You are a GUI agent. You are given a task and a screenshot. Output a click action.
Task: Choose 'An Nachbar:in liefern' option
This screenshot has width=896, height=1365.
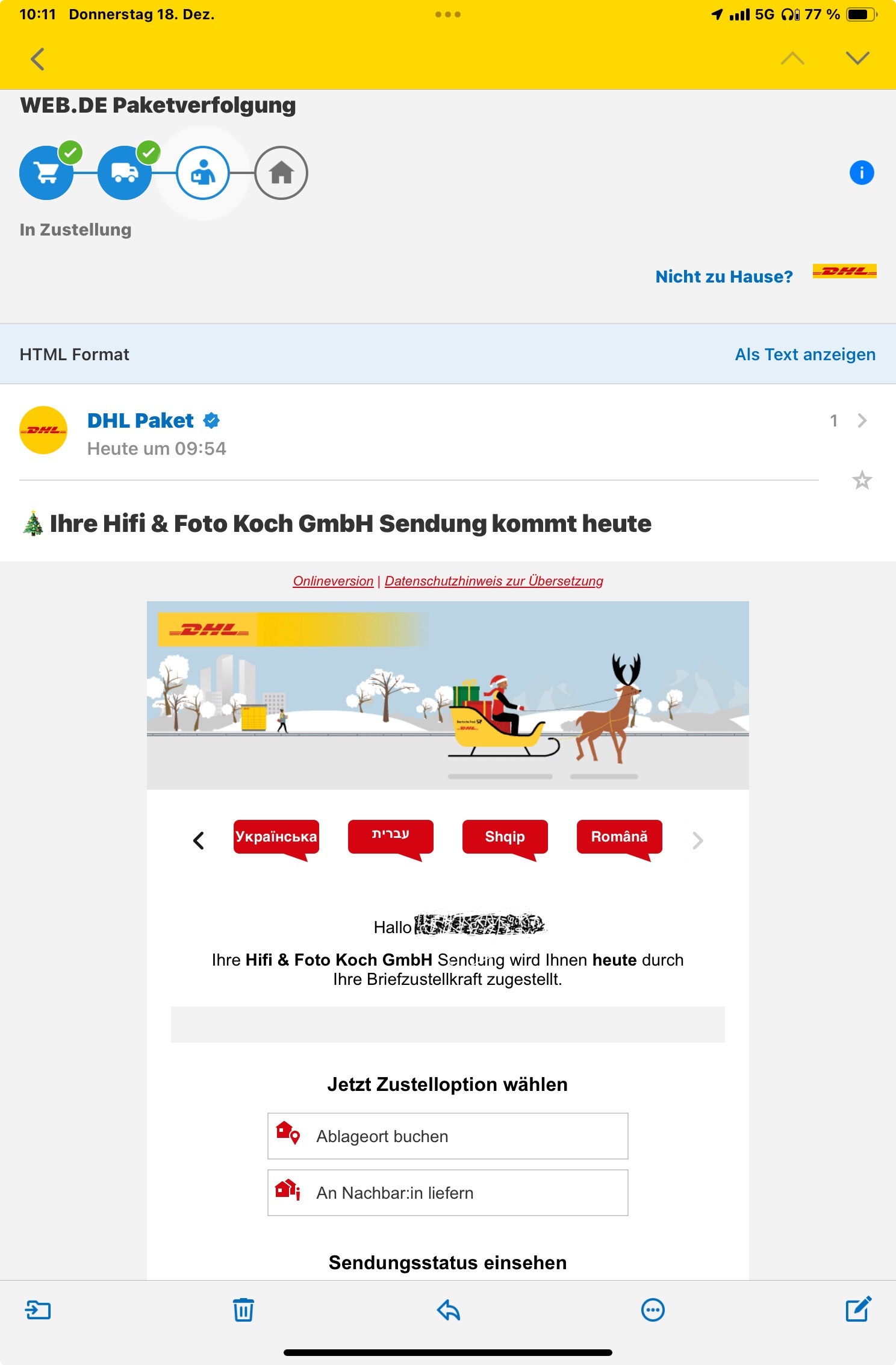pyautogui.click(x=447, y=1193)
